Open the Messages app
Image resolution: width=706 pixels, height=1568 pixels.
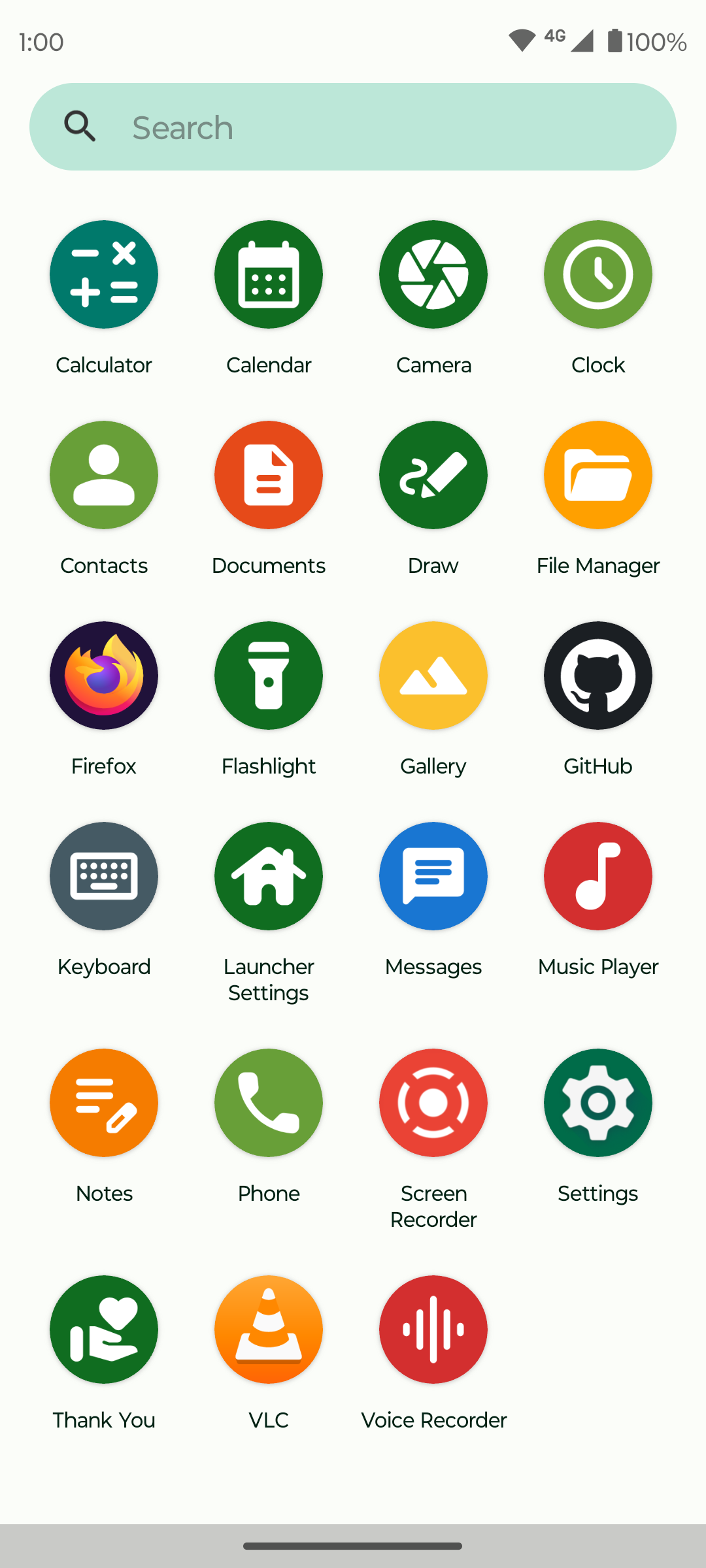click(x=433, y=875)
